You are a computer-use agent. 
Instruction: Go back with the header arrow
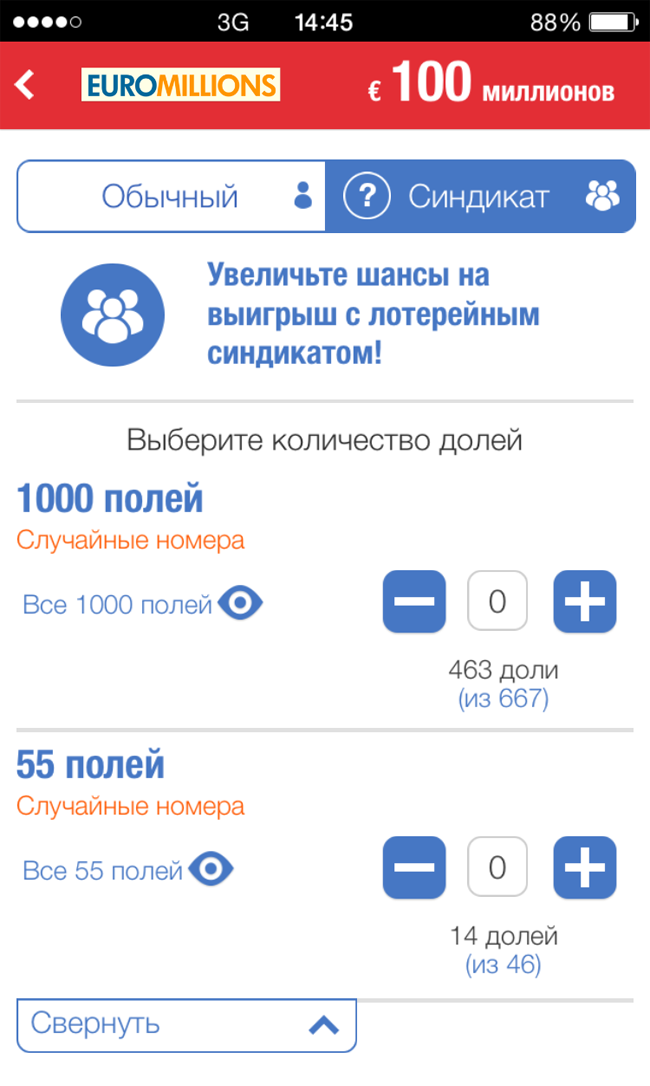(x=25, y=85)
